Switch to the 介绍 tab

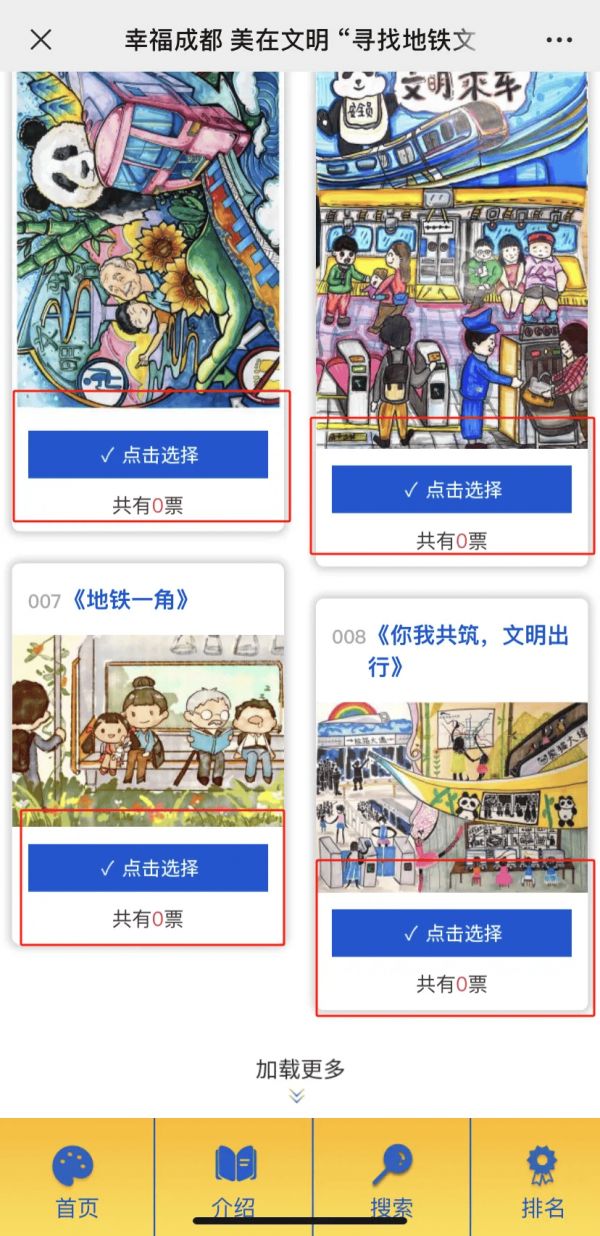234,1180
